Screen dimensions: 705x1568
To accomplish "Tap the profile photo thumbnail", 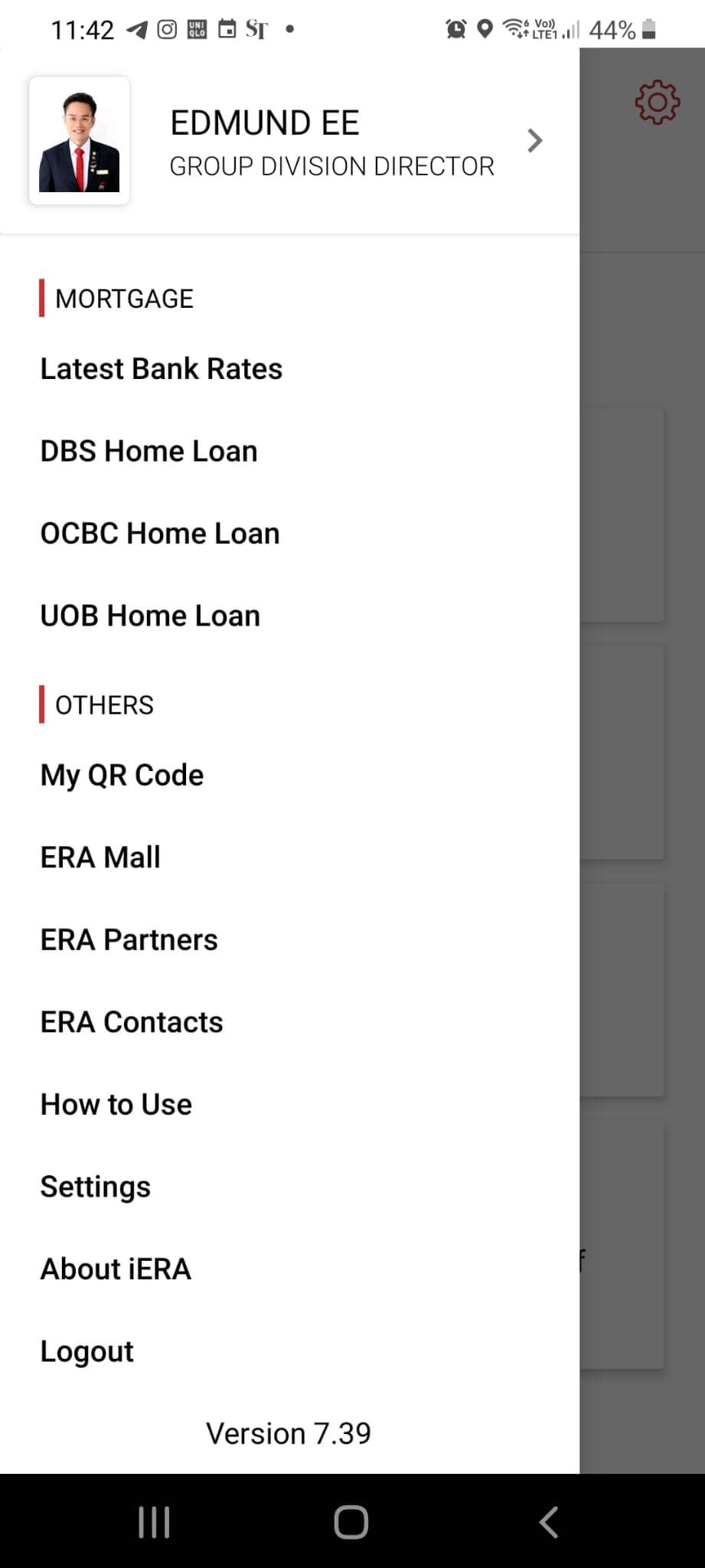I will 80,141.
